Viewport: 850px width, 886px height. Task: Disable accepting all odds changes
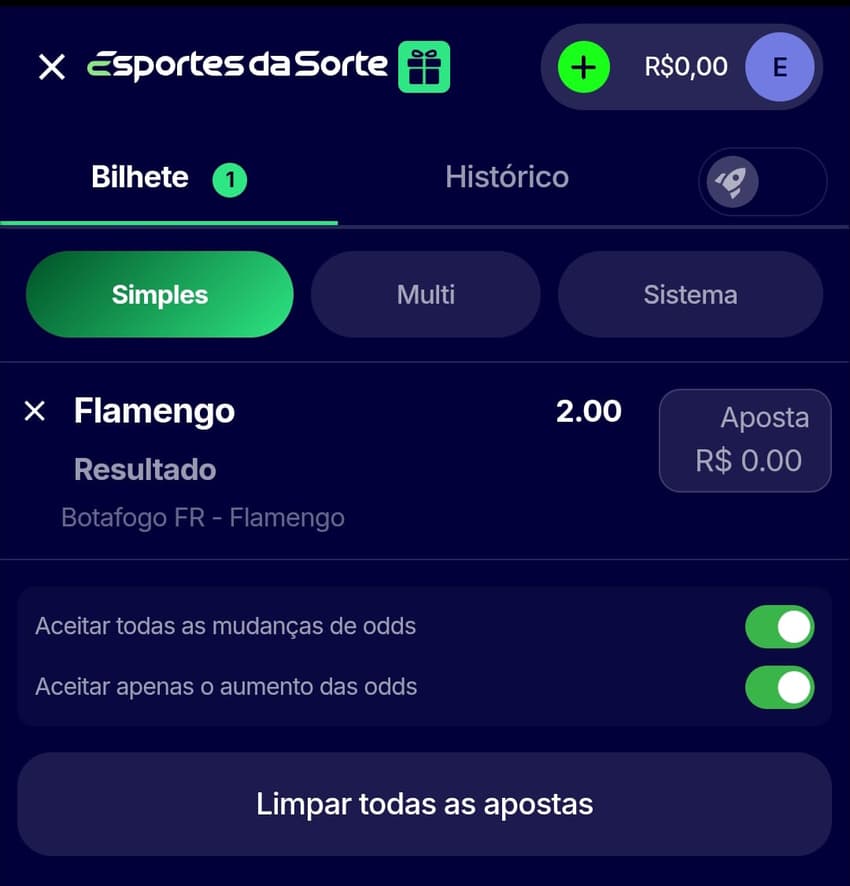779,627
